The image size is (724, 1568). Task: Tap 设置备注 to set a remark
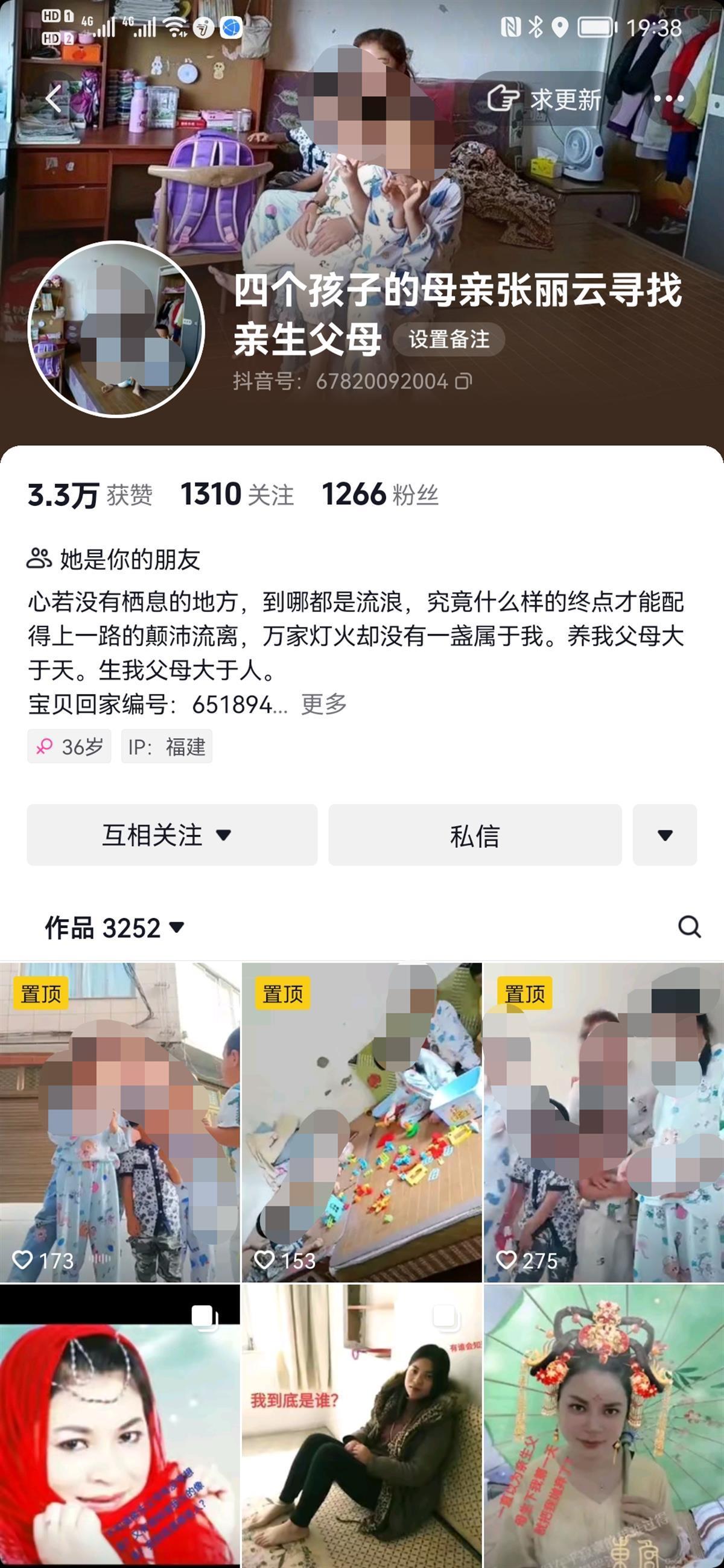coord(449,340)
